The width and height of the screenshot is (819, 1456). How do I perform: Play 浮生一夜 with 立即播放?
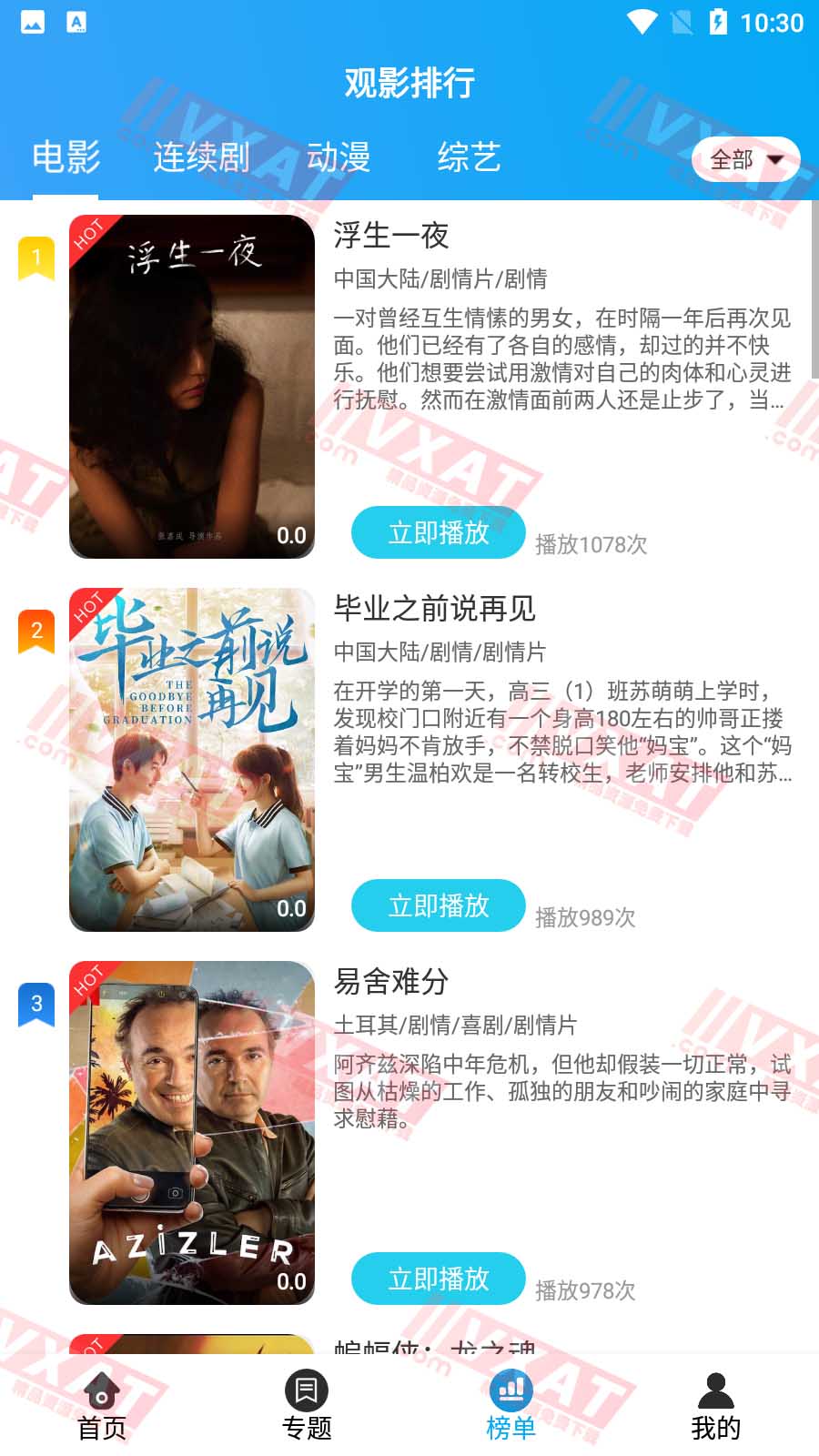[x=439, y=533]
